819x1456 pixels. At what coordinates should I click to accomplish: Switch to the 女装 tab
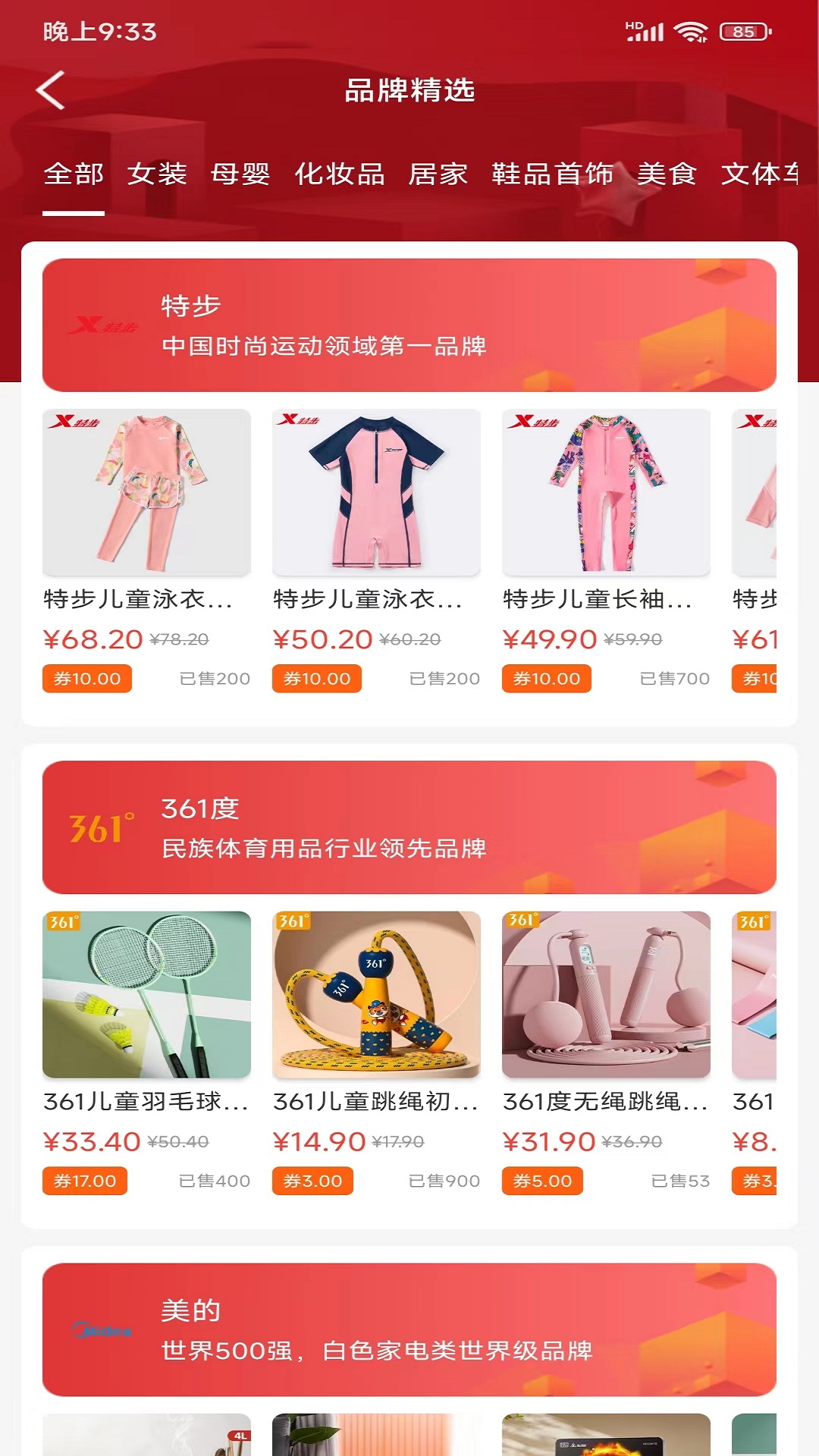tap(157, 174)
